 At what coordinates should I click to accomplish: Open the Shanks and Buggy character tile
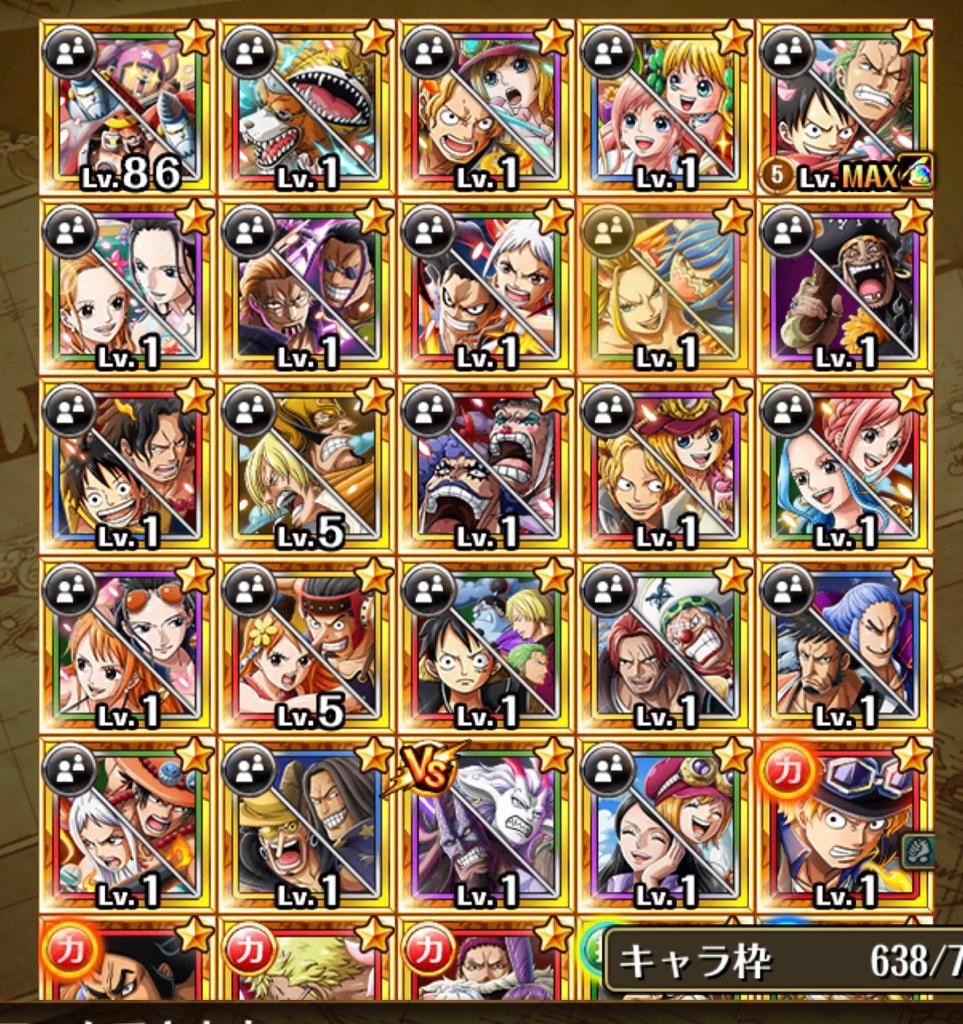(x=665, y=646)
